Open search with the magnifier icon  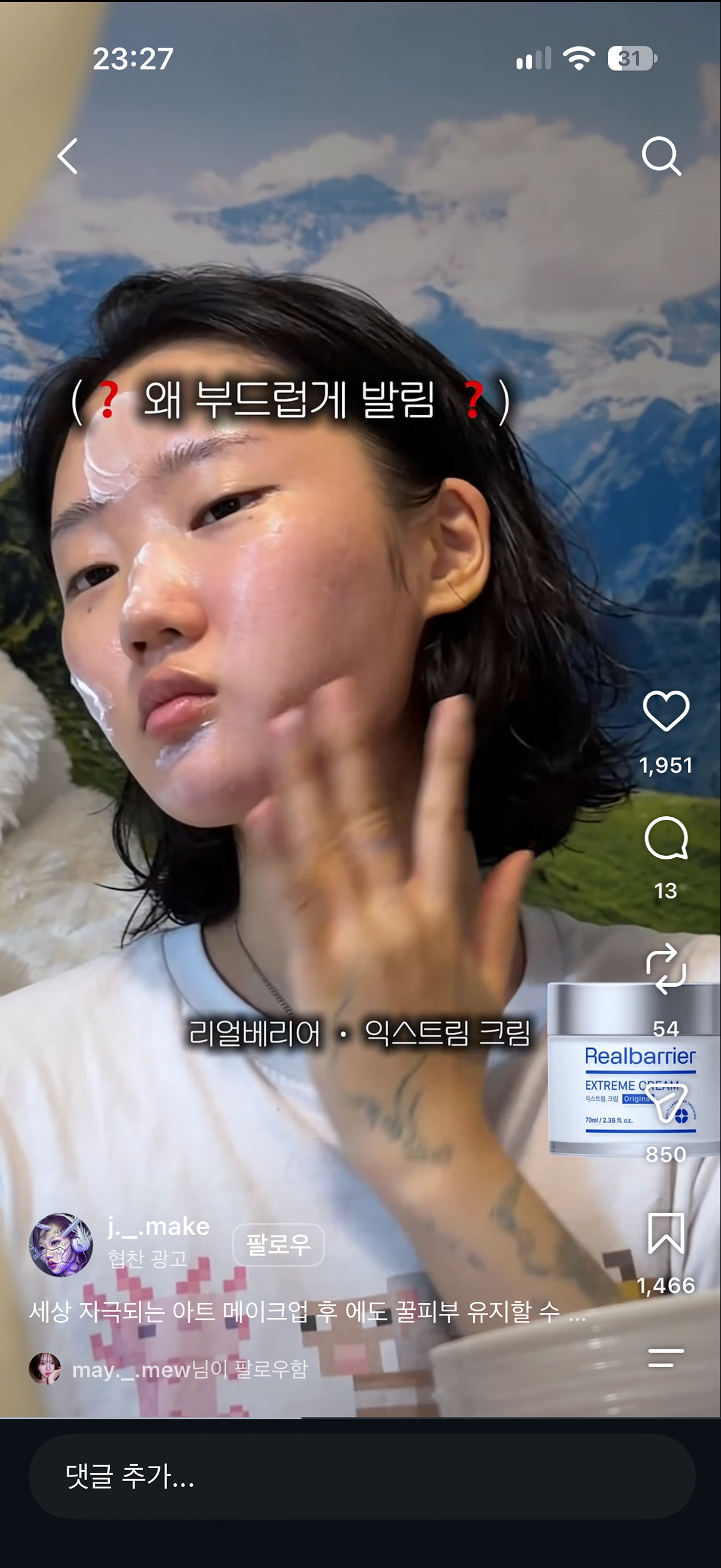tap(662, 156)
